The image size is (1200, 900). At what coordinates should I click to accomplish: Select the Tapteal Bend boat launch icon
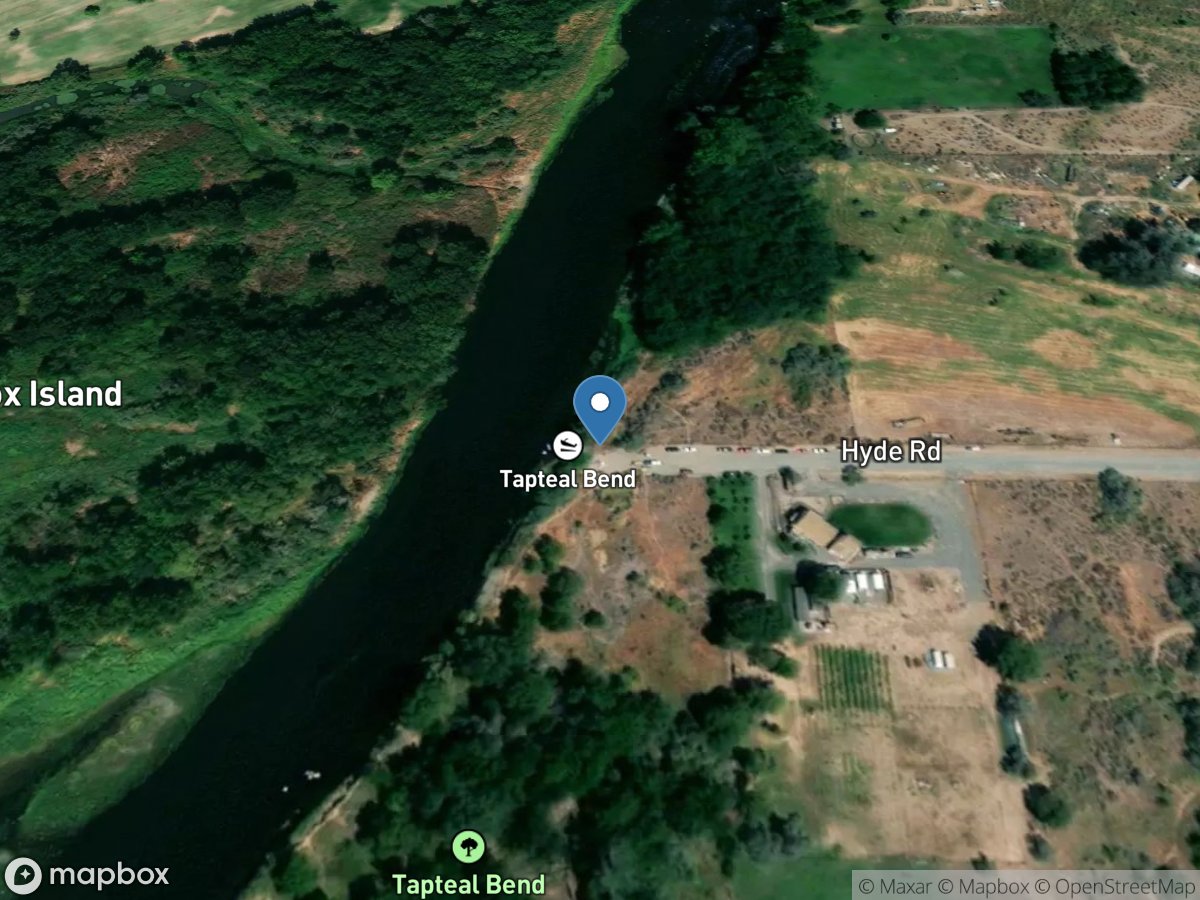coord(567,445)
